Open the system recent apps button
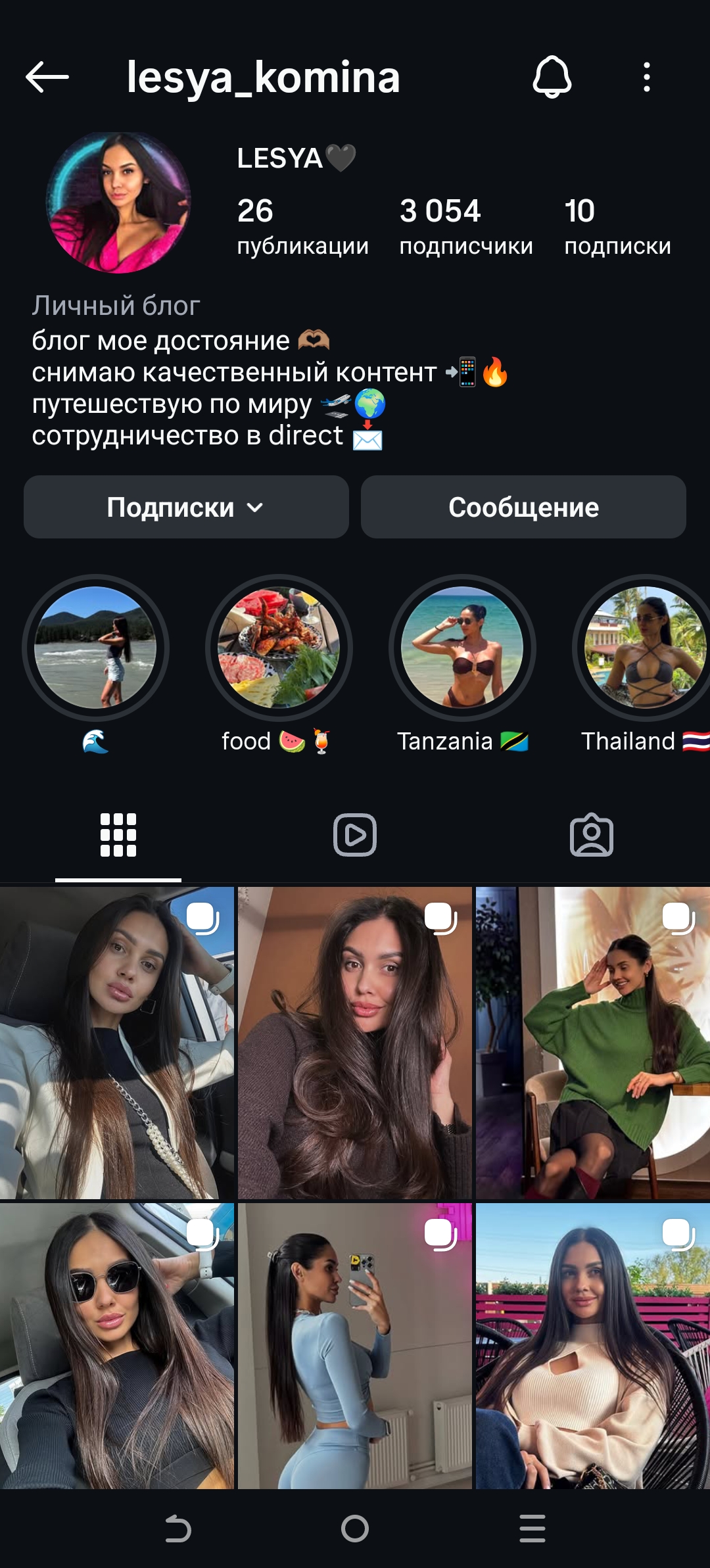This screenshot has width=710, height=1568. point(532,1529)
